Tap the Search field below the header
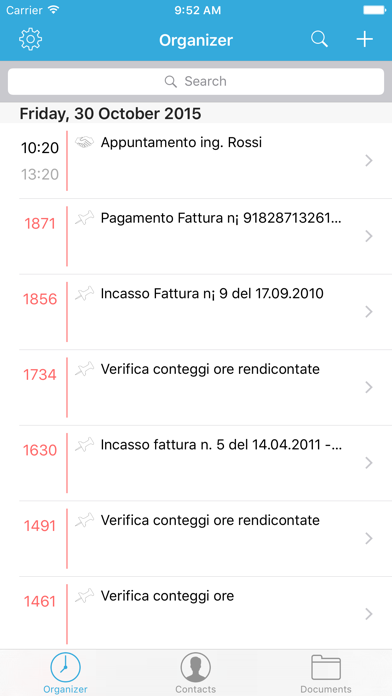The height and width of the screenshot is (696, 392). 196,81
